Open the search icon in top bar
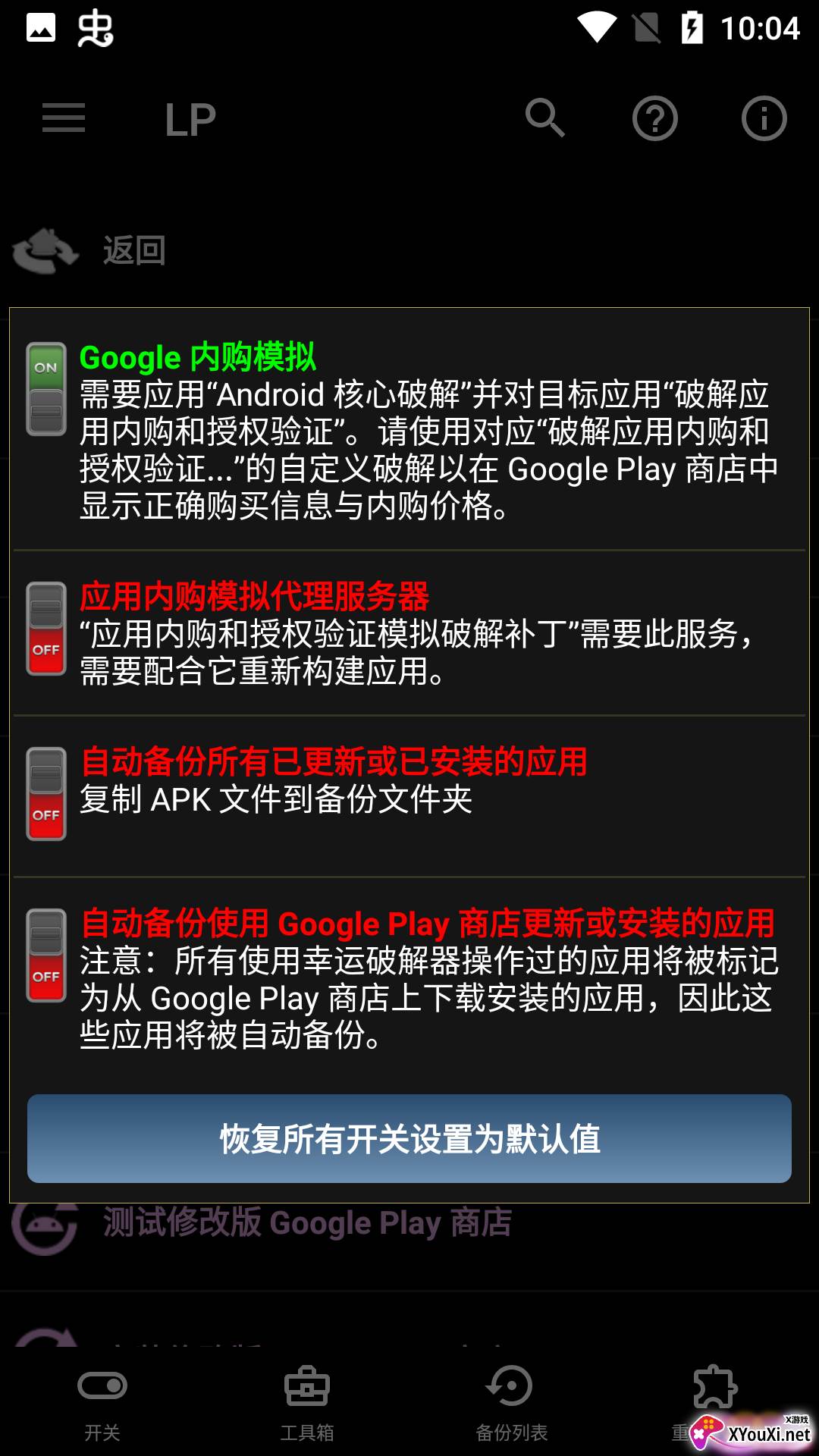 click(545, 118)
